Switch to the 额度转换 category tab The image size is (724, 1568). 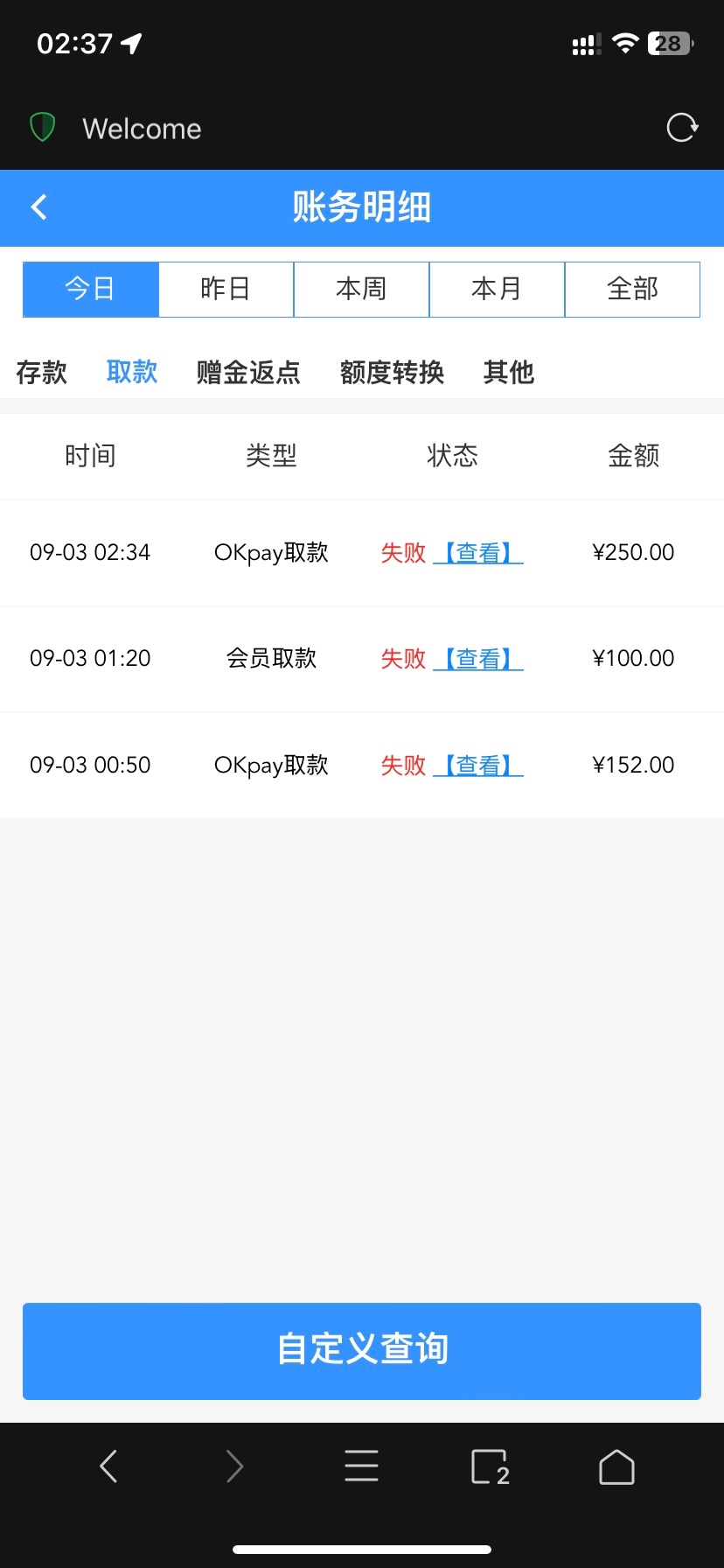point(392,372)
